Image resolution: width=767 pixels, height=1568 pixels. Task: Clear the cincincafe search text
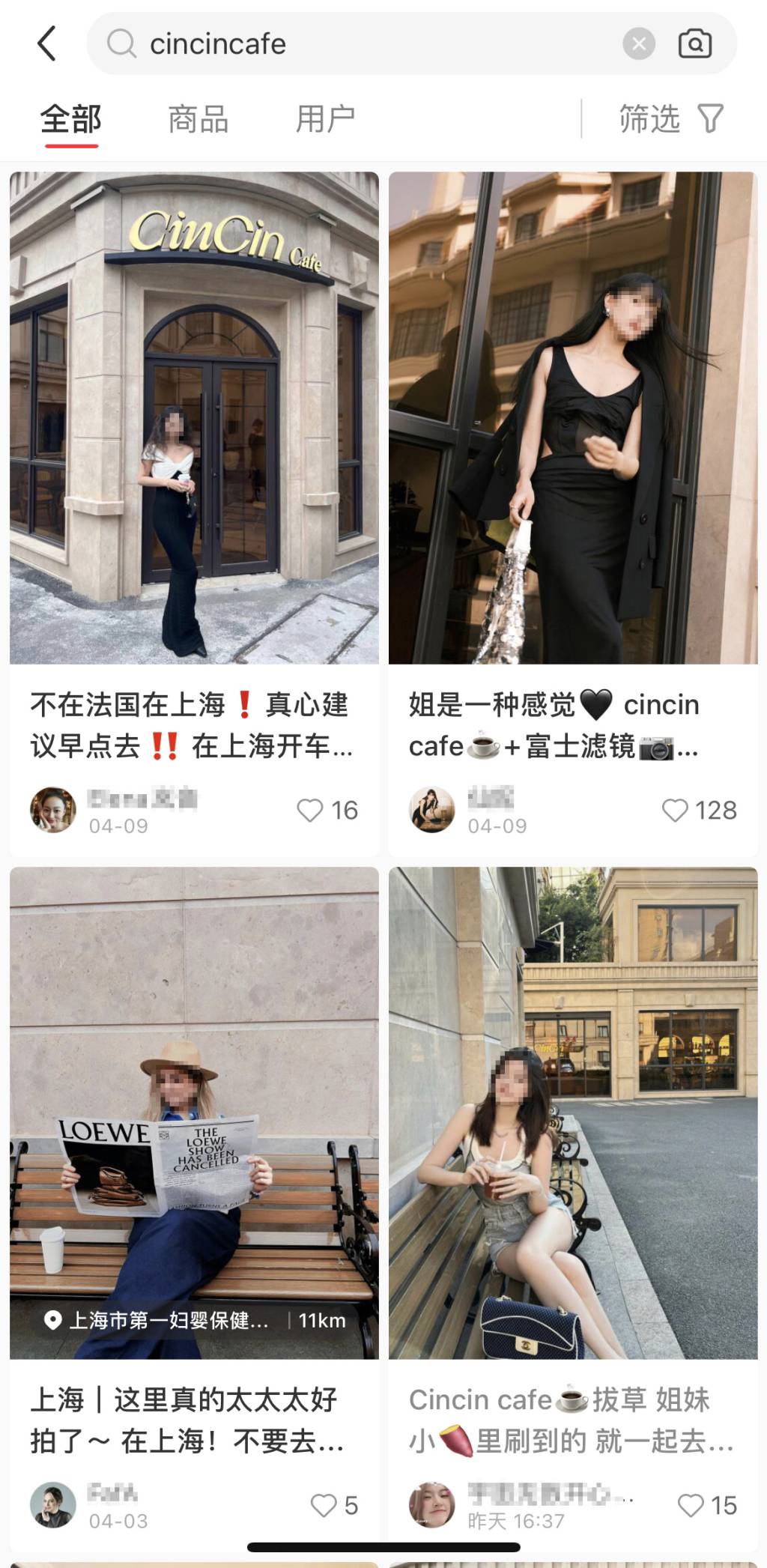point(639,44)
